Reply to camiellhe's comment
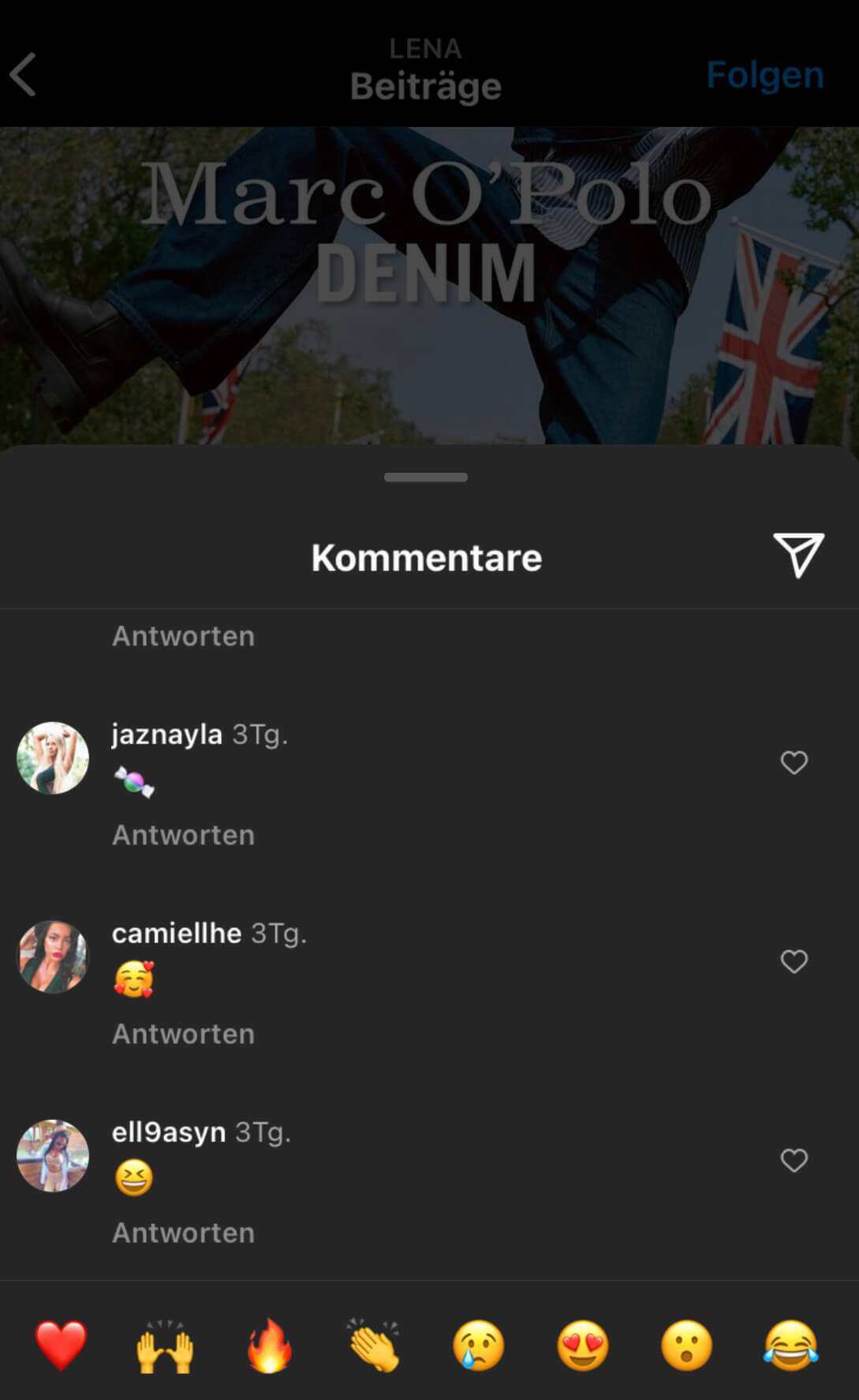 183,1034
